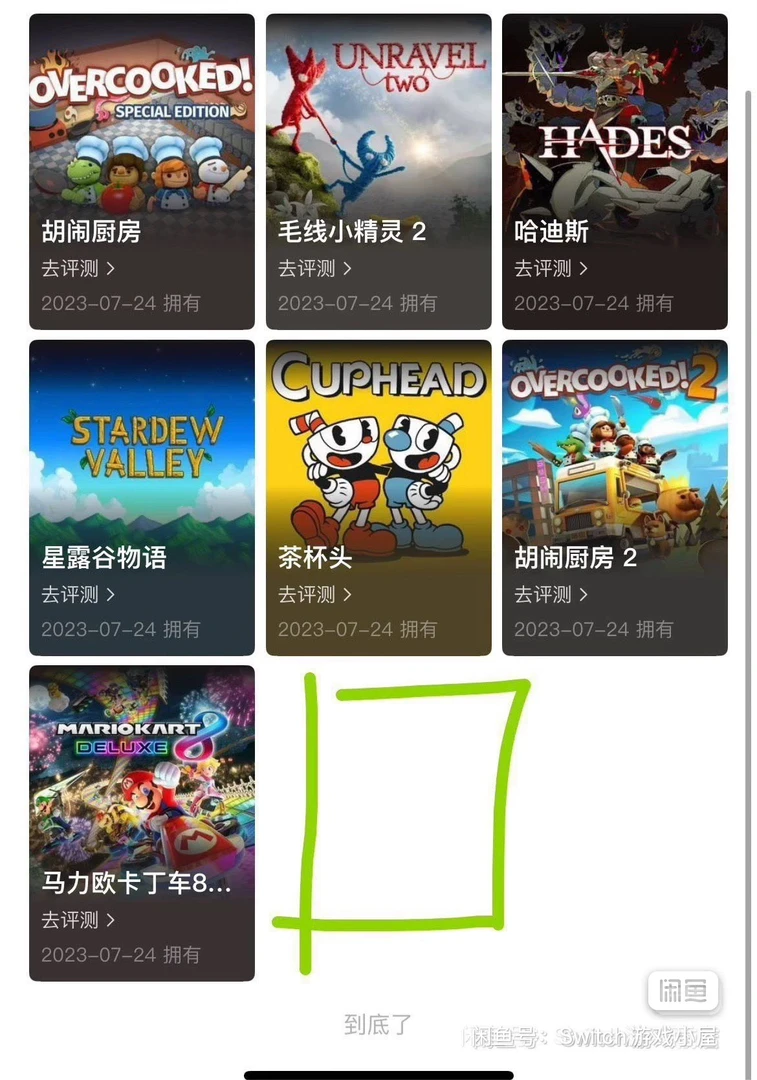This screenshot has width=757, height=1080.
Task: Go to review for 星露谷物语
Action: click(78, 595)
